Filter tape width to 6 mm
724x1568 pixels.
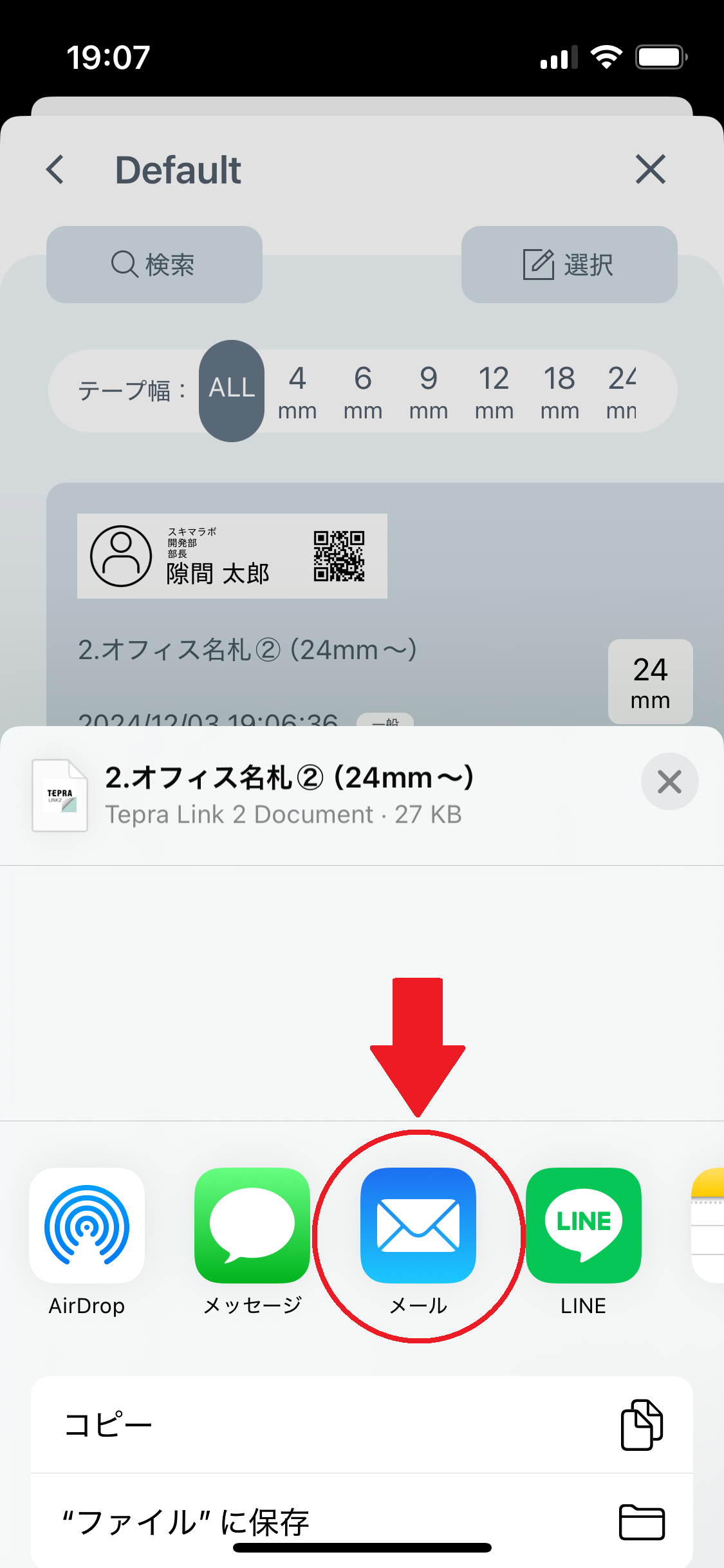[363, 391]
